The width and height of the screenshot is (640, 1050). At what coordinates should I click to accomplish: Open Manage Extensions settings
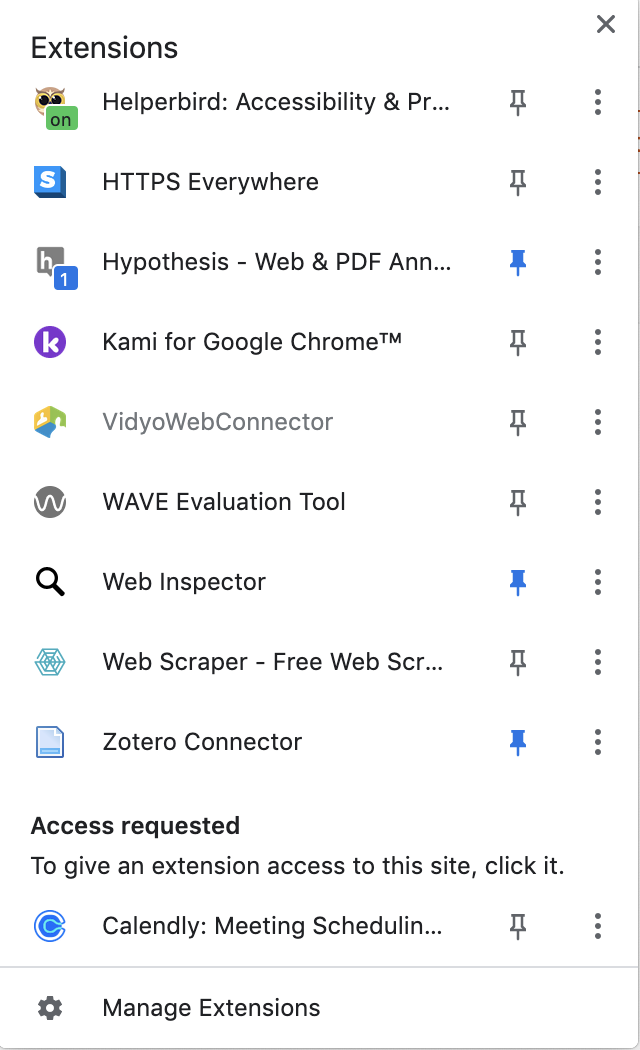[x=211, y=1008]
